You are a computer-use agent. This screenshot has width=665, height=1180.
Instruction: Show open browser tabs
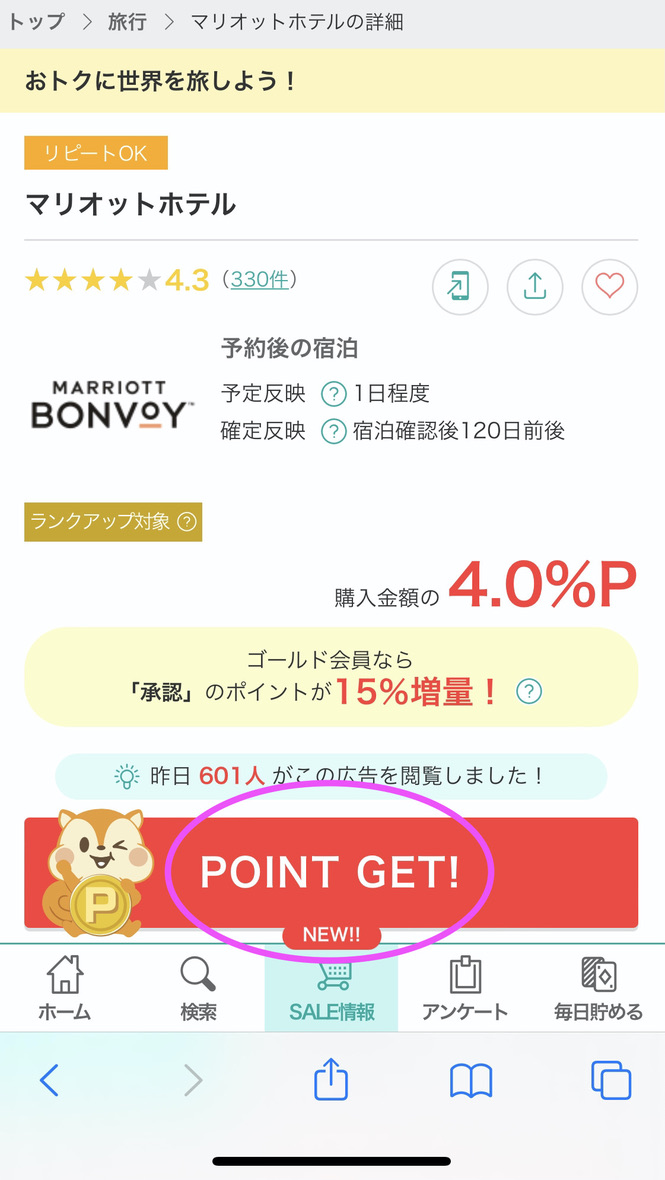611,1080
